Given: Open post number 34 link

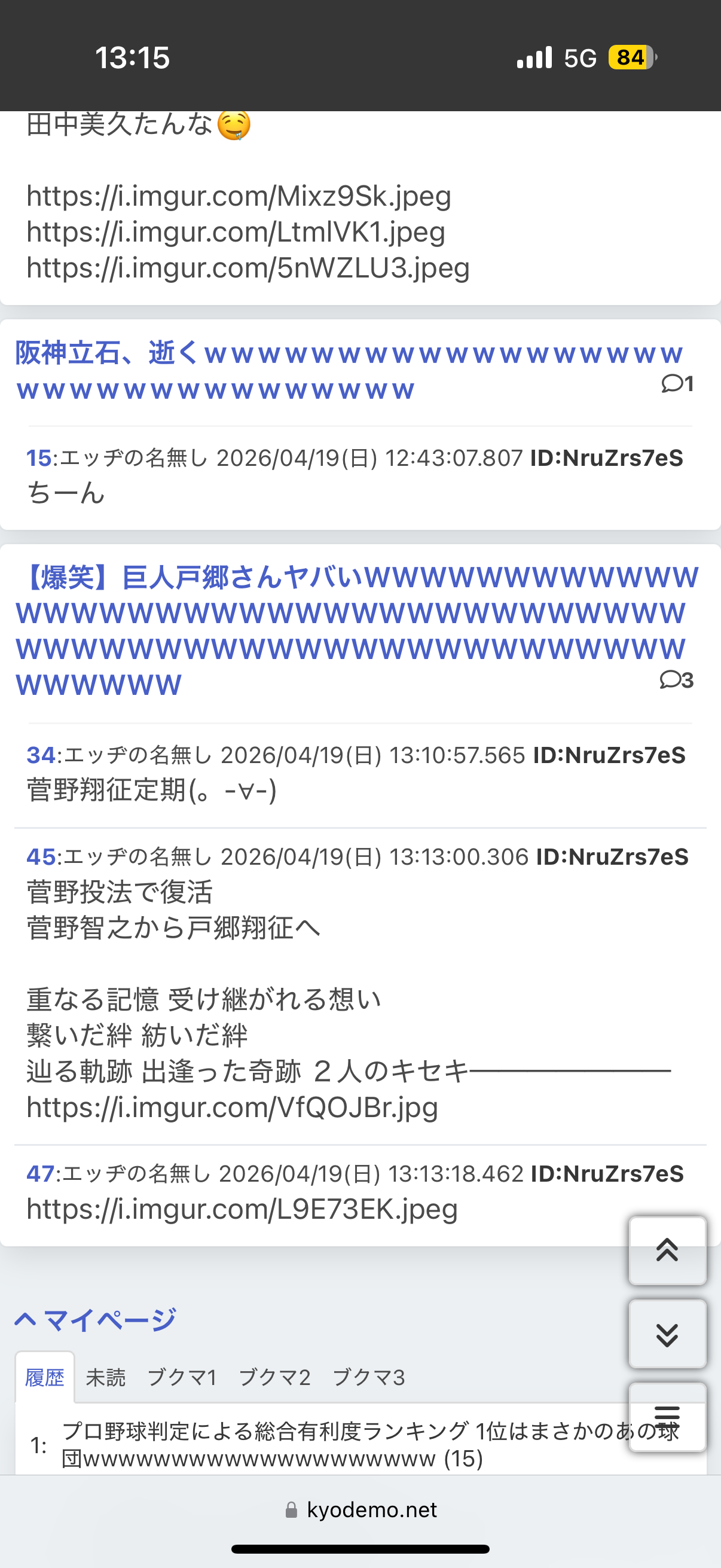Looking at the screenshot, I should click(x=40, y=755).
